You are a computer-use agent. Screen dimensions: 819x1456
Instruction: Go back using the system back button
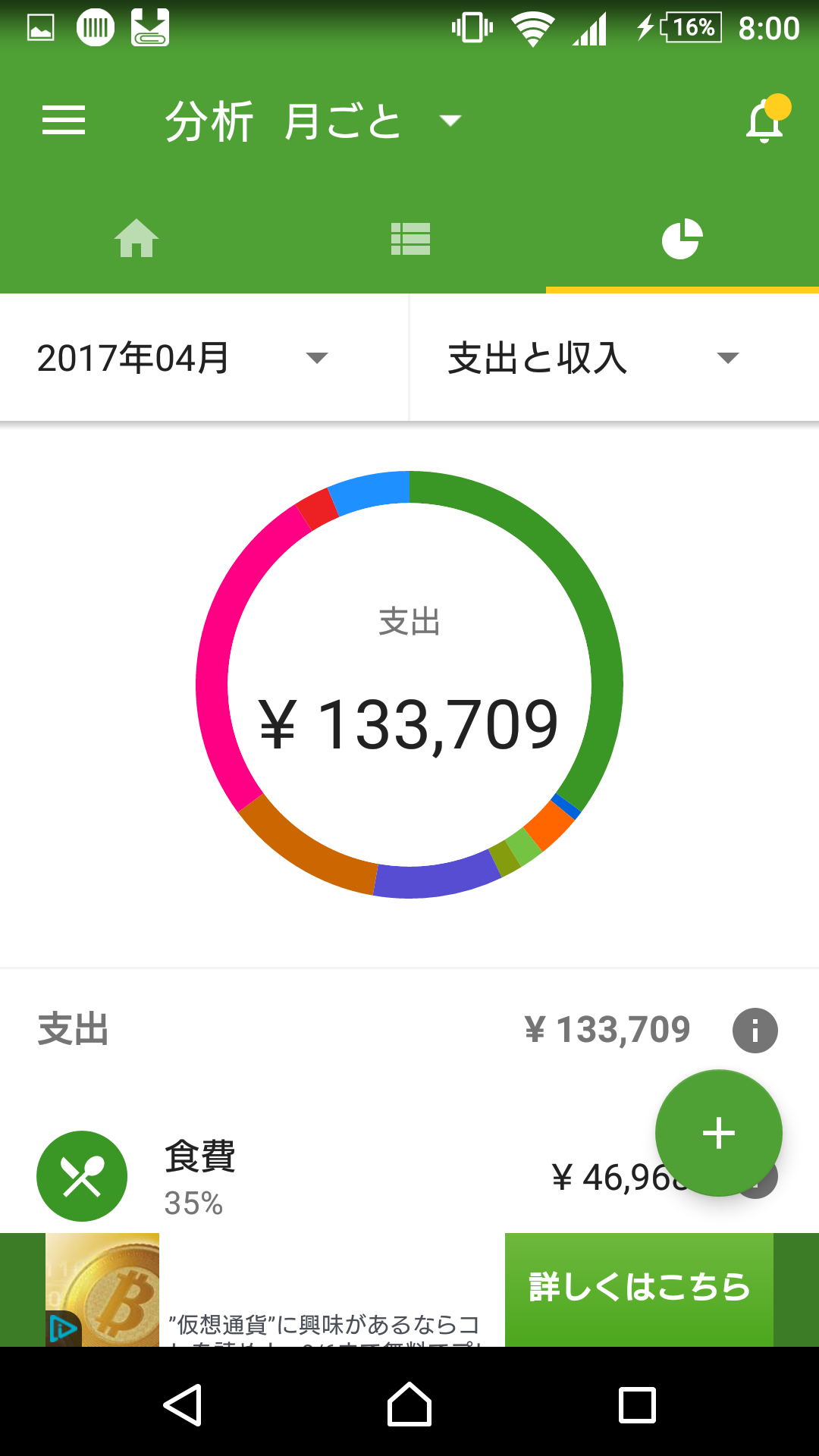point(182,1404)
